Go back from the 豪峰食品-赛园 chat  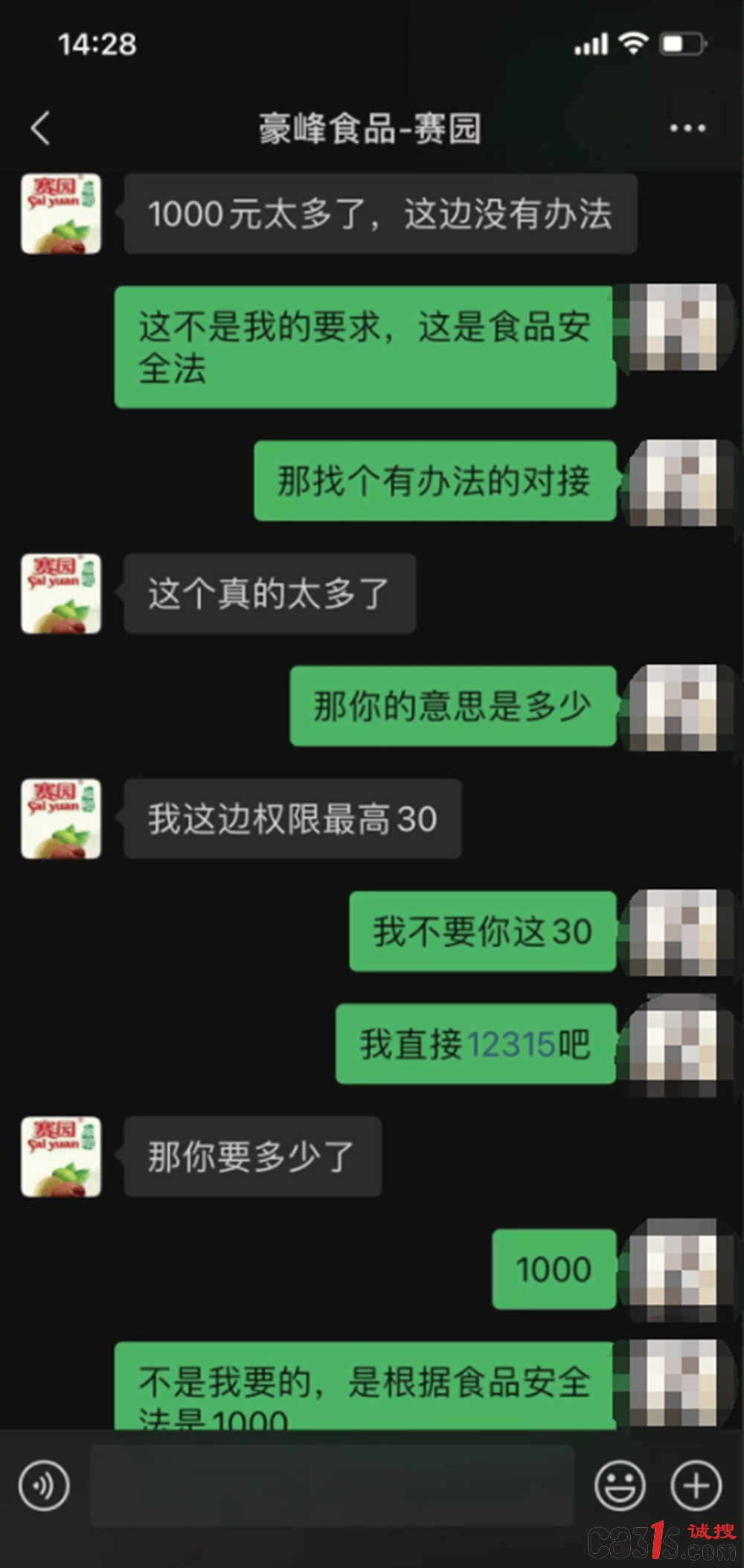[41, 128]
